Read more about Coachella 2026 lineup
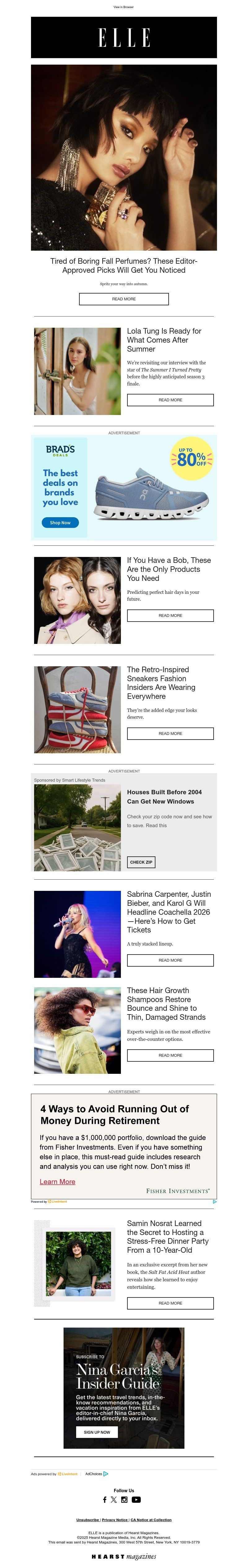The image size is (248, 1568). click(170, 960)
